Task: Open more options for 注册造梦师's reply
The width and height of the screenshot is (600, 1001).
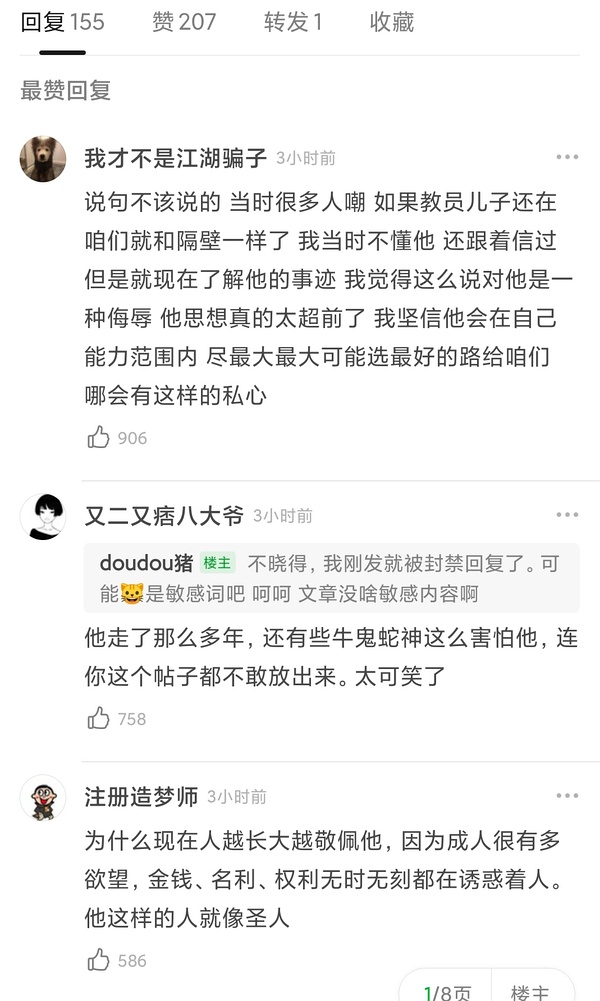Action: click(x=567, y=797)
